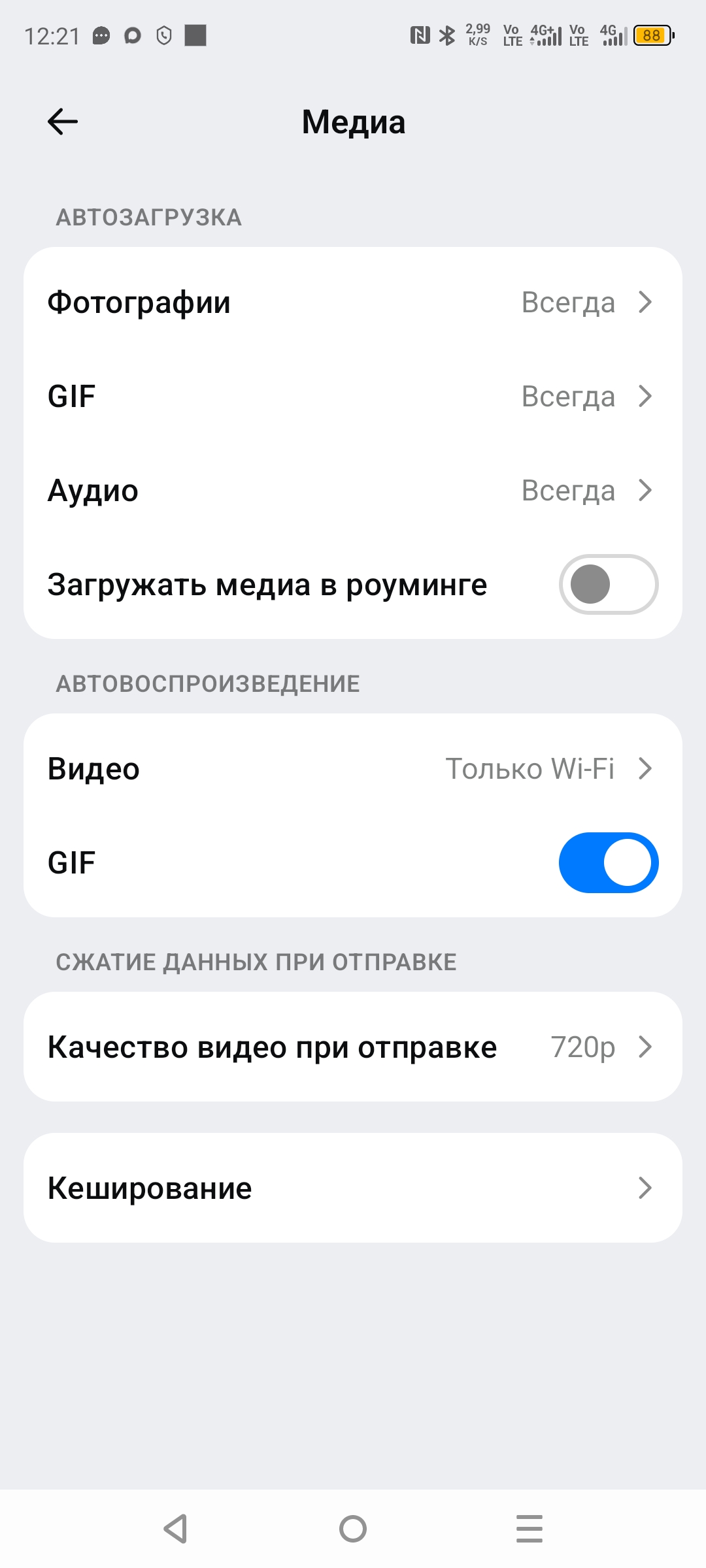The width and height of the screenshot is (706, 1568).
Task: Open the recent apps button
Action: (529, 1529)
